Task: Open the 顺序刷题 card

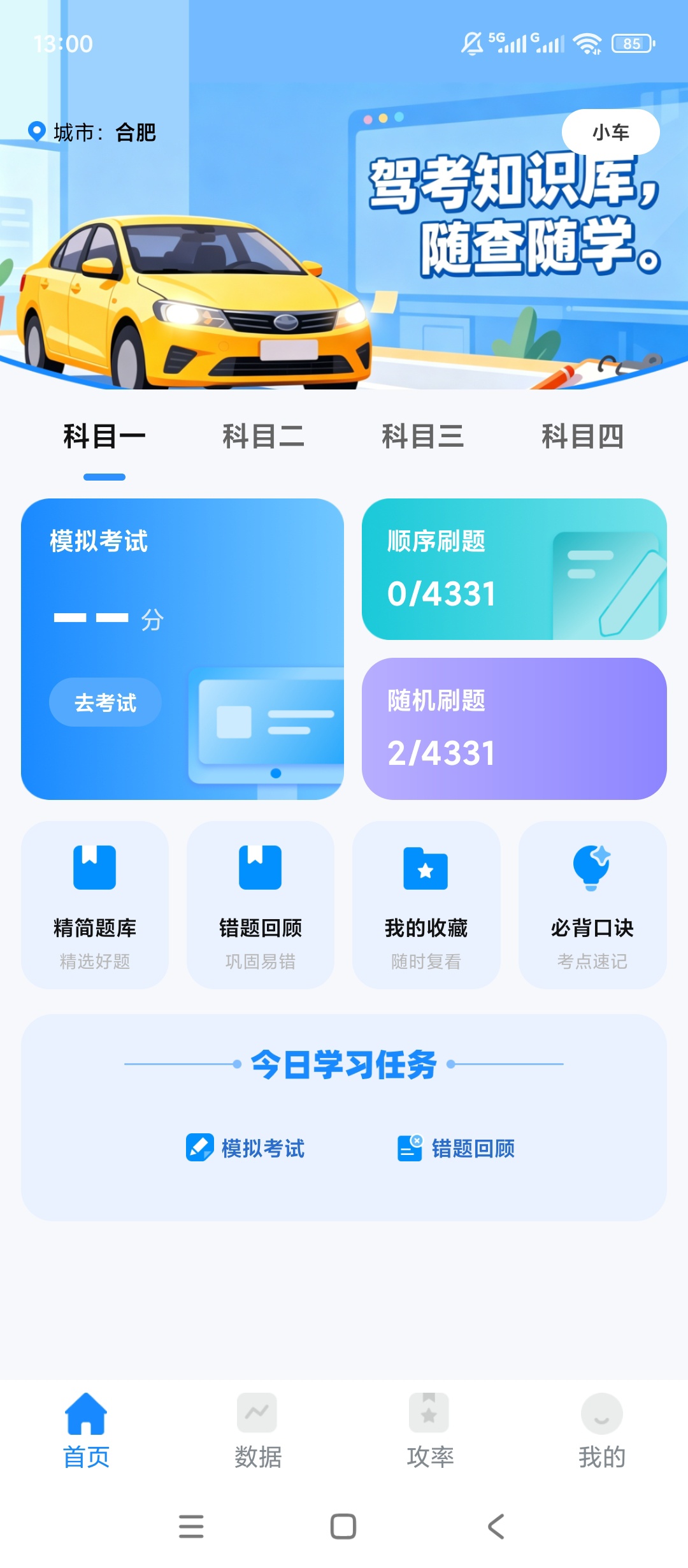Action: click(514, 569)
